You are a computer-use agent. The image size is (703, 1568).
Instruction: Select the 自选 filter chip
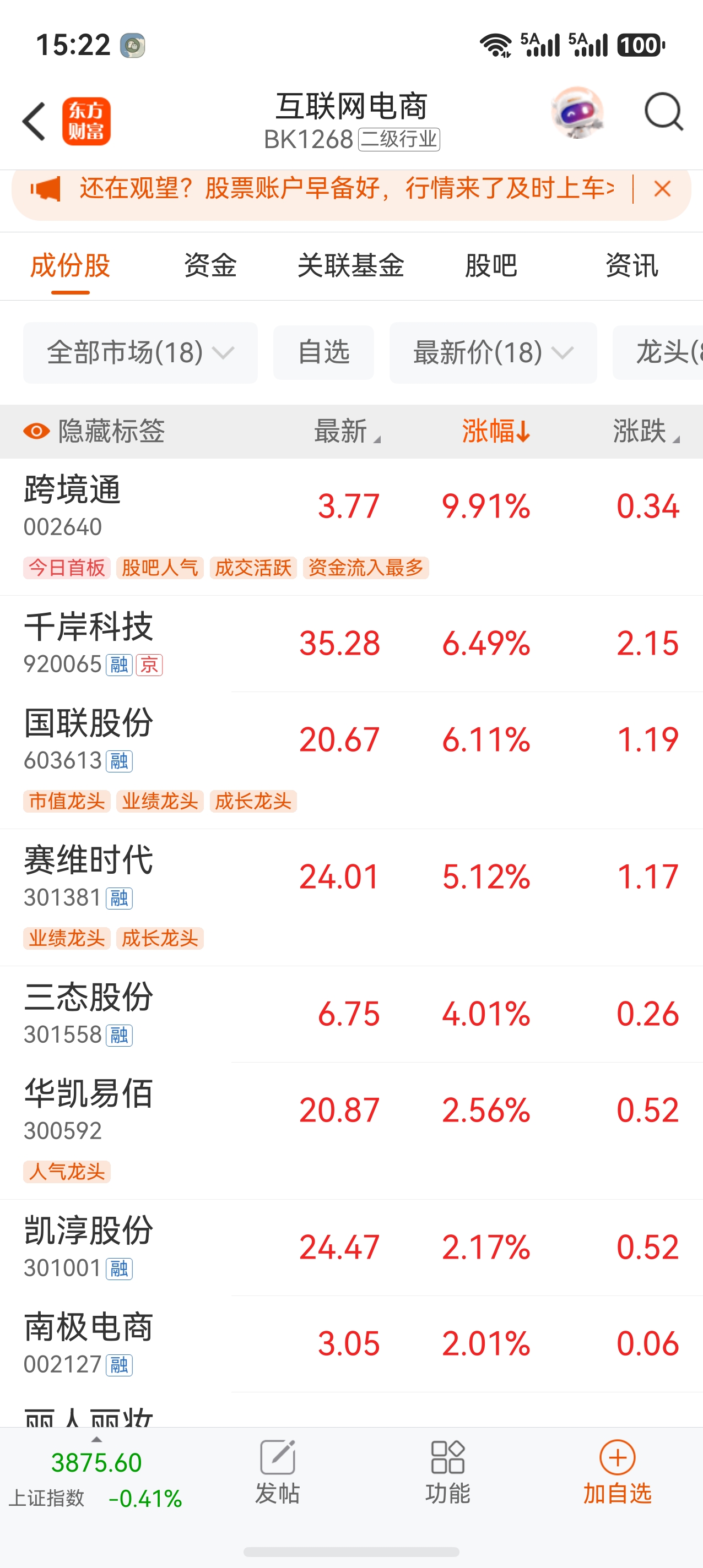coord(323,352)
